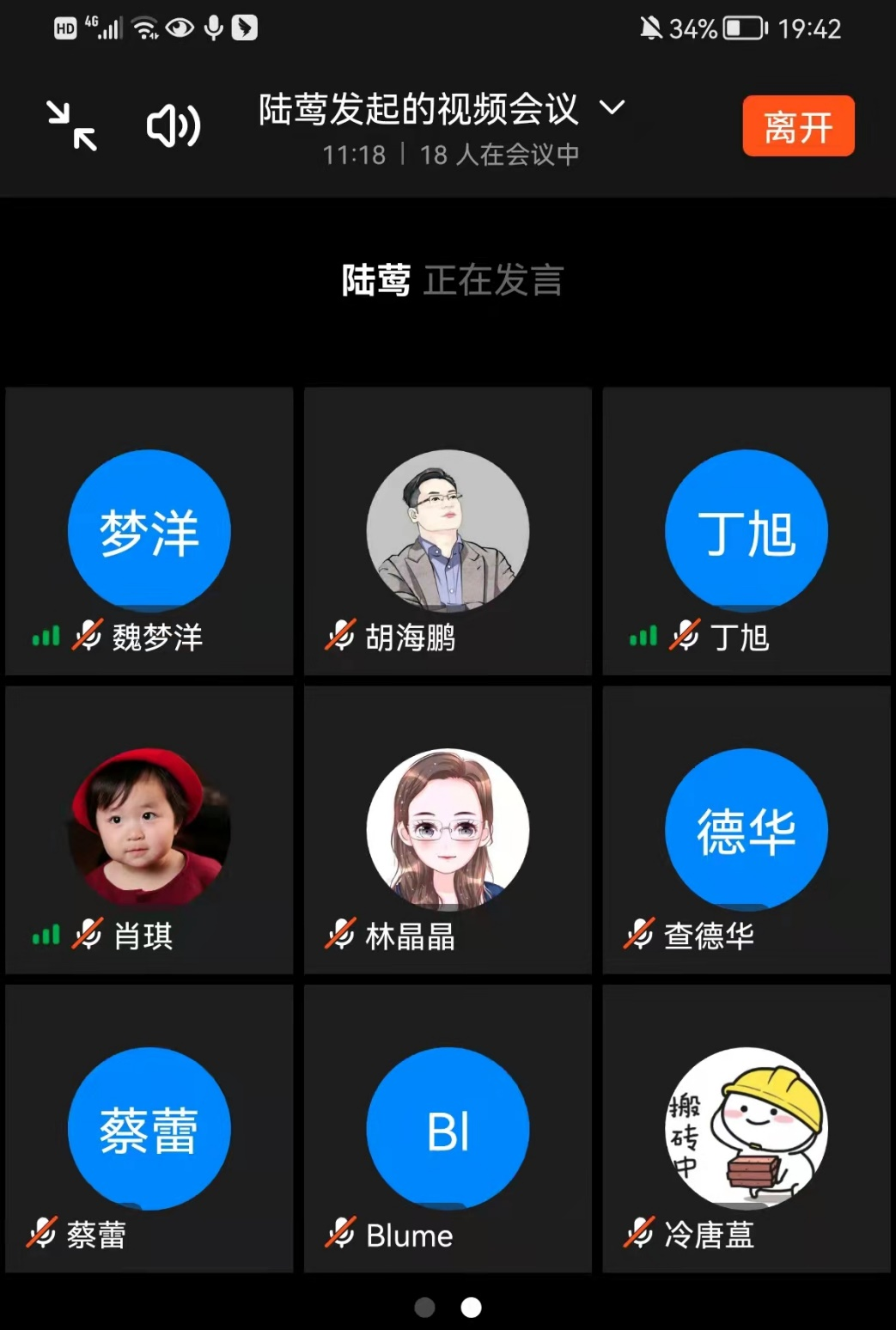Select 林晶晶's participant tile
The image size is (896, 1330).
click(448, 829)
